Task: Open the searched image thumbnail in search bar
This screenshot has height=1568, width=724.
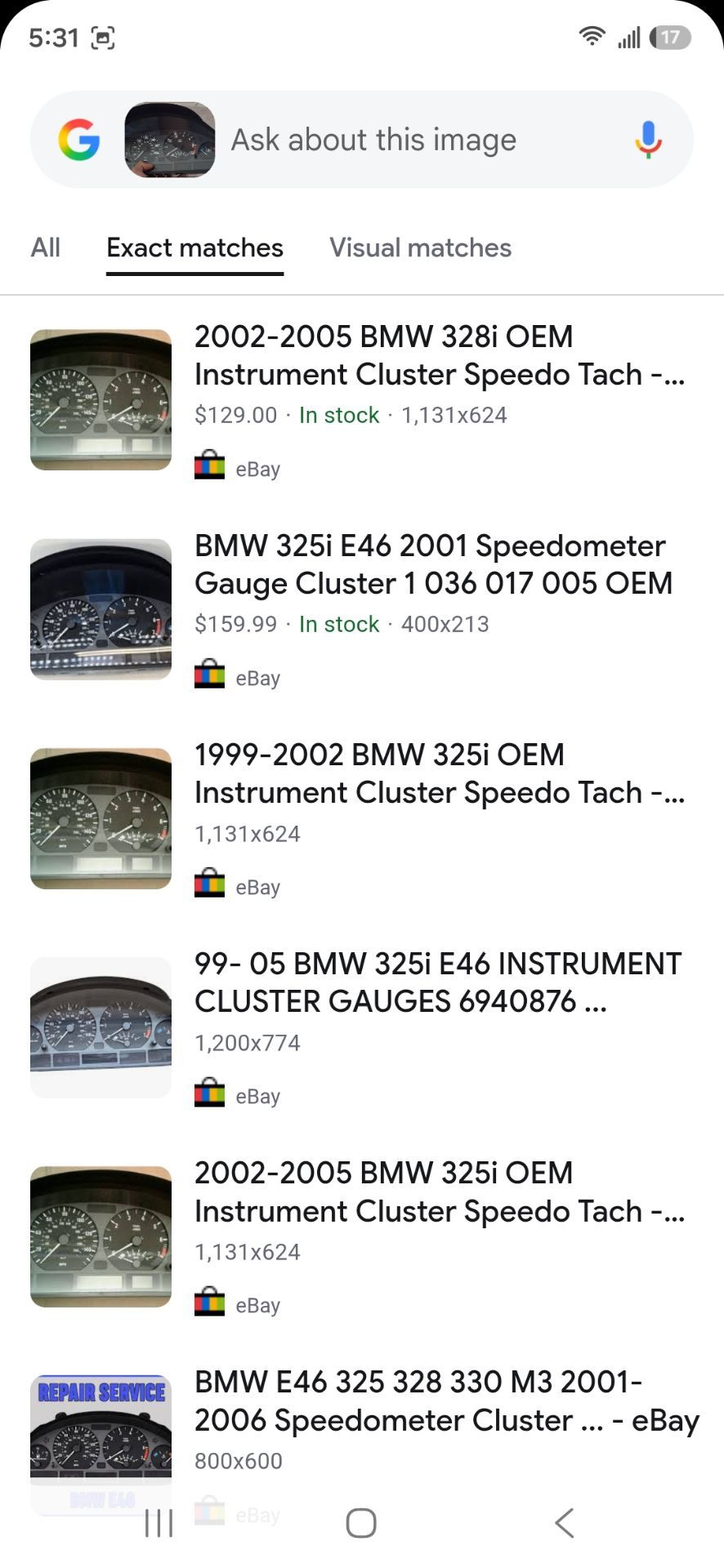Action: coord(170,140)
